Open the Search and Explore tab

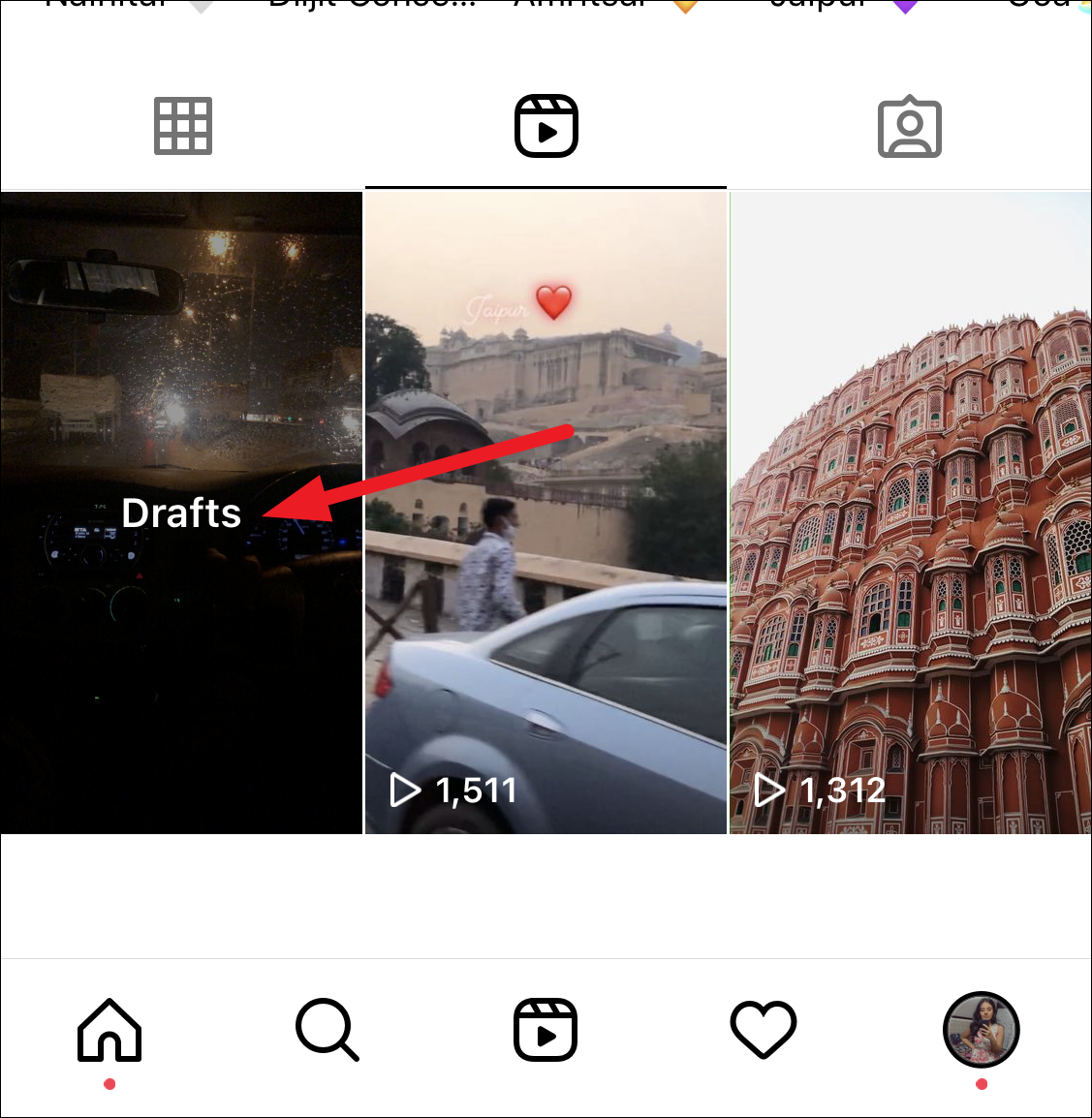pyautogui.click(x=328, y=1030)
